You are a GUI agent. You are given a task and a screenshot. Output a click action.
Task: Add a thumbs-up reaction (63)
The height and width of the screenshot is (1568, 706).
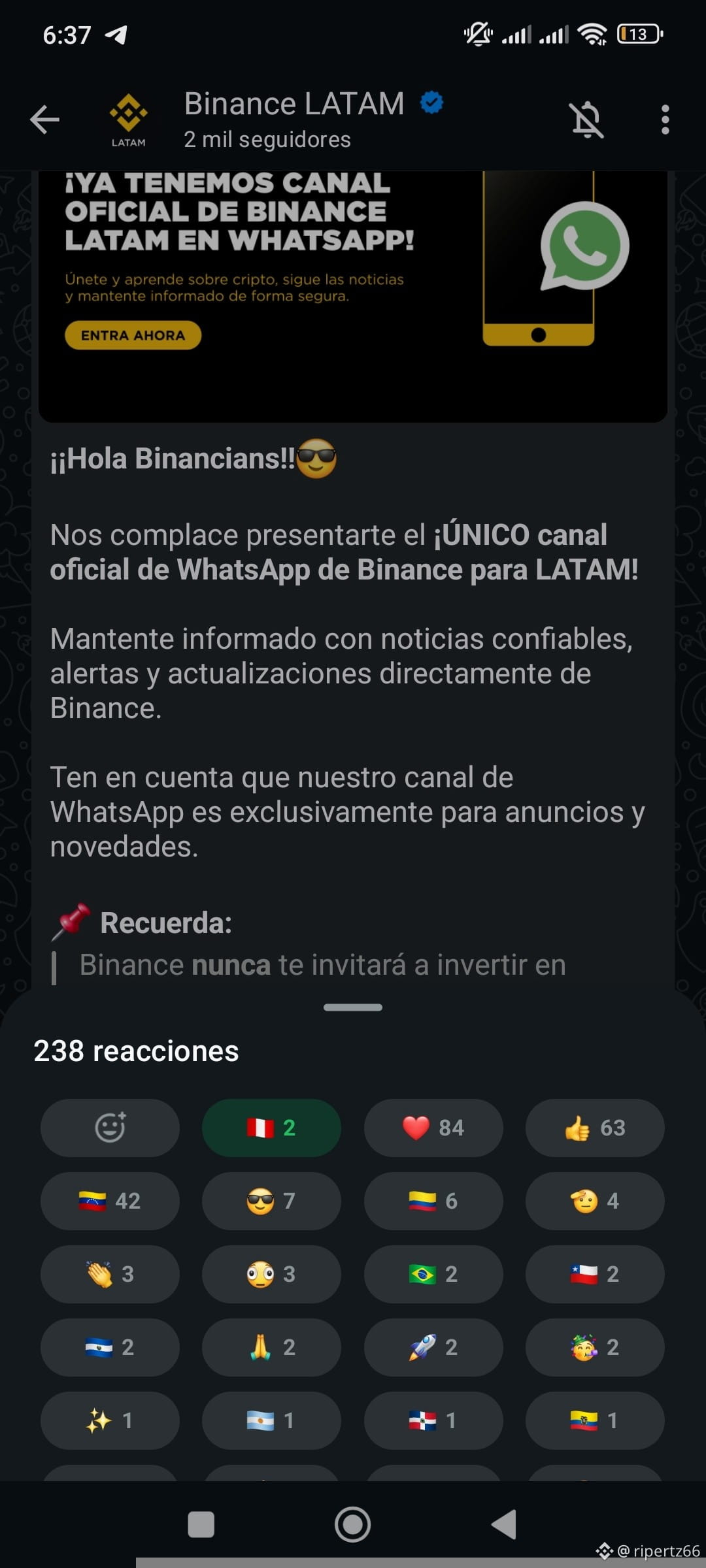tap(595, 1128)
